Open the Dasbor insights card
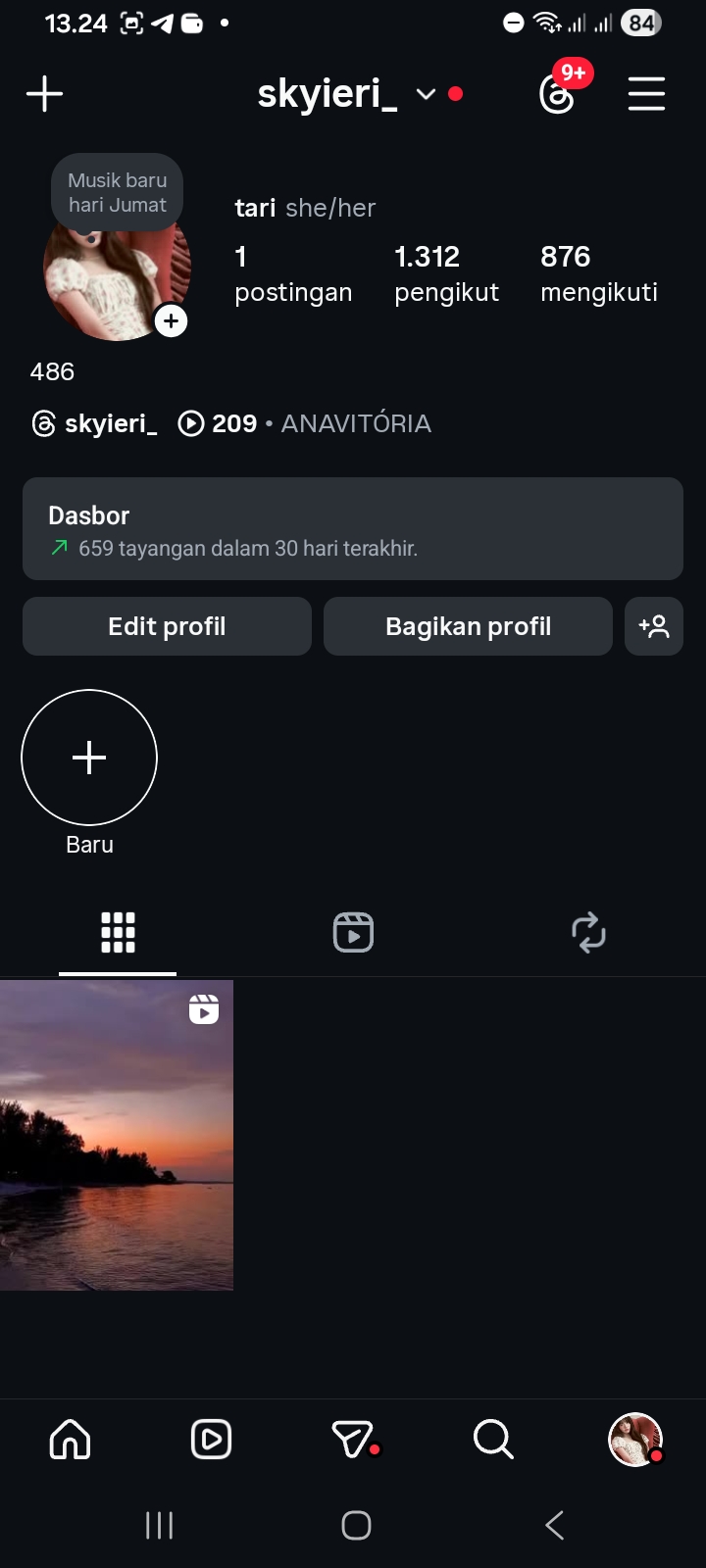This screenshot has width=706, height=1568. 353,529
